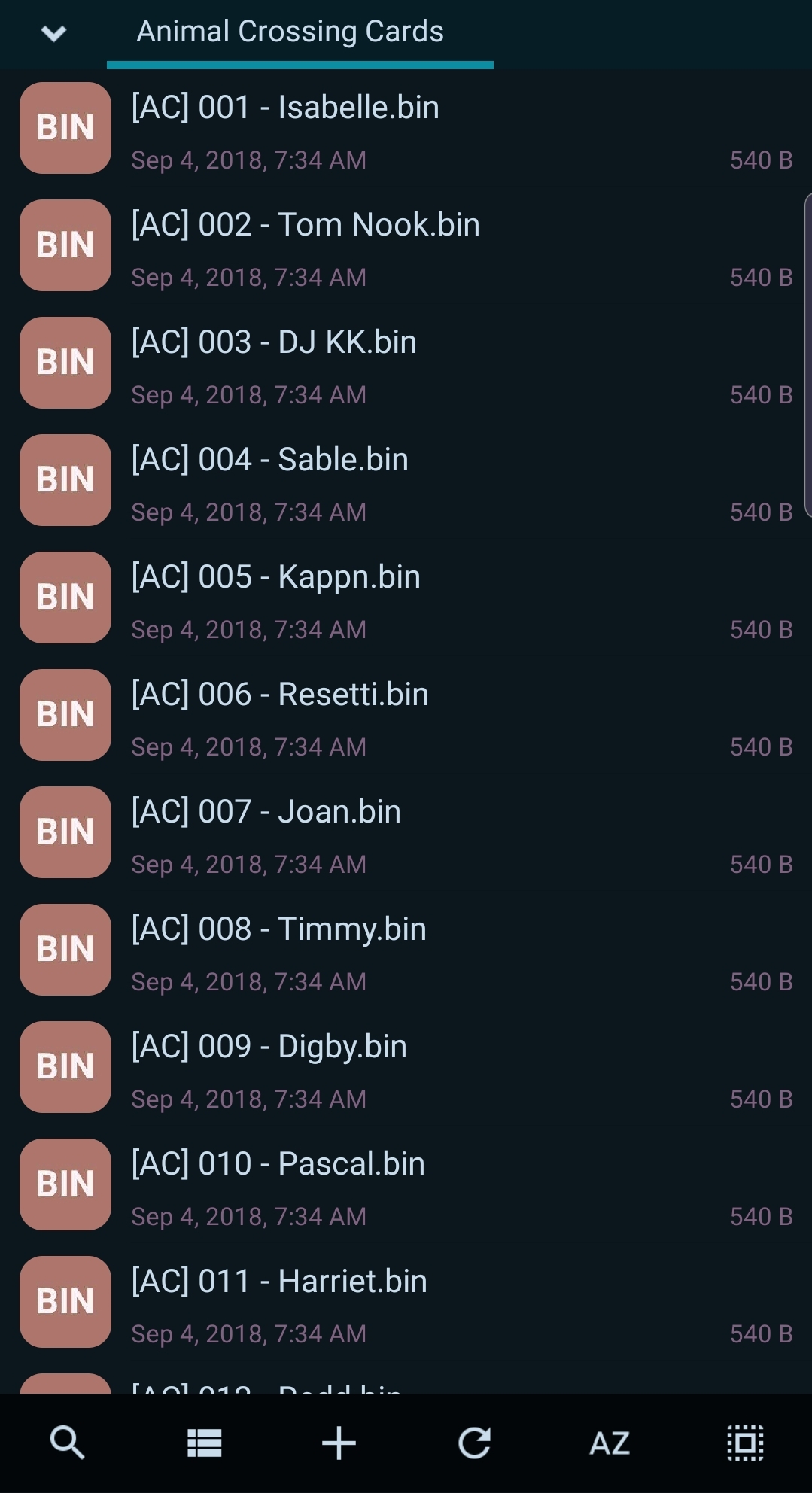This screenshot has width=812, height=1493.
Task: Change the list view mode
Action: 204,1443
